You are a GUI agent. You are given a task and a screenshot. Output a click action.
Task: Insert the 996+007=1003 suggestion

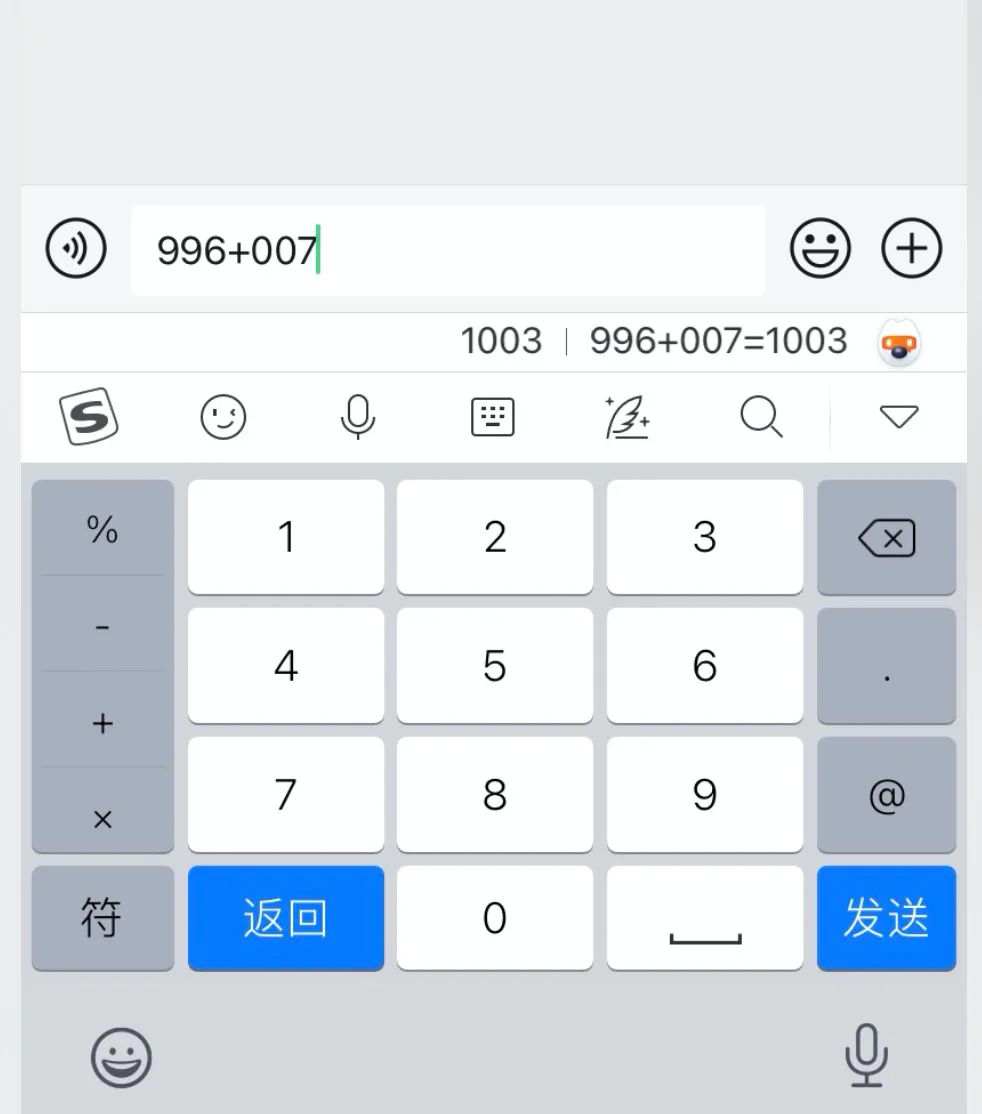[x=718, y=342]
